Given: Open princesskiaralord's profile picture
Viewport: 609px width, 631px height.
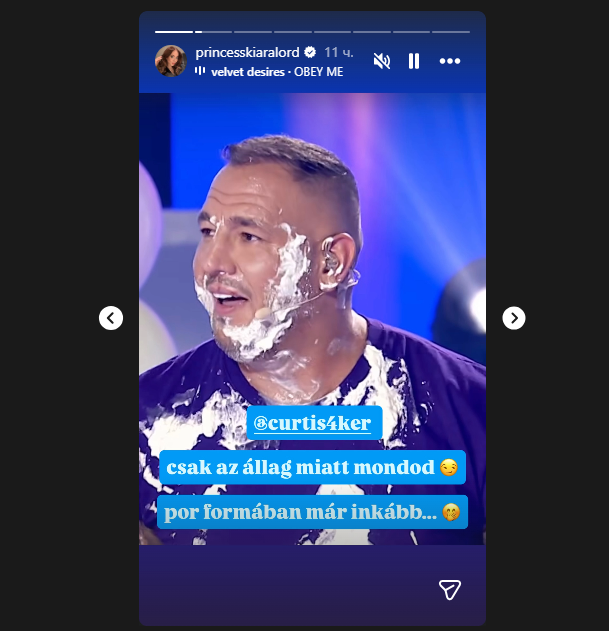Looking at the screenshot, I should point(171,61).
